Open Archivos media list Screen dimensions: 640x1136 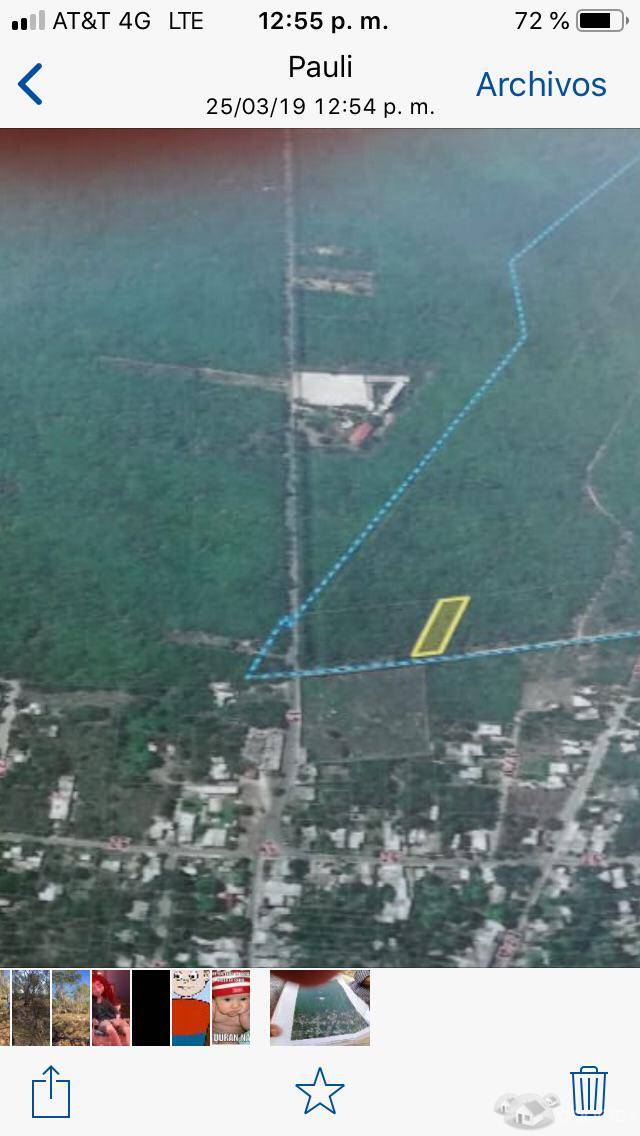pos(541,85)
